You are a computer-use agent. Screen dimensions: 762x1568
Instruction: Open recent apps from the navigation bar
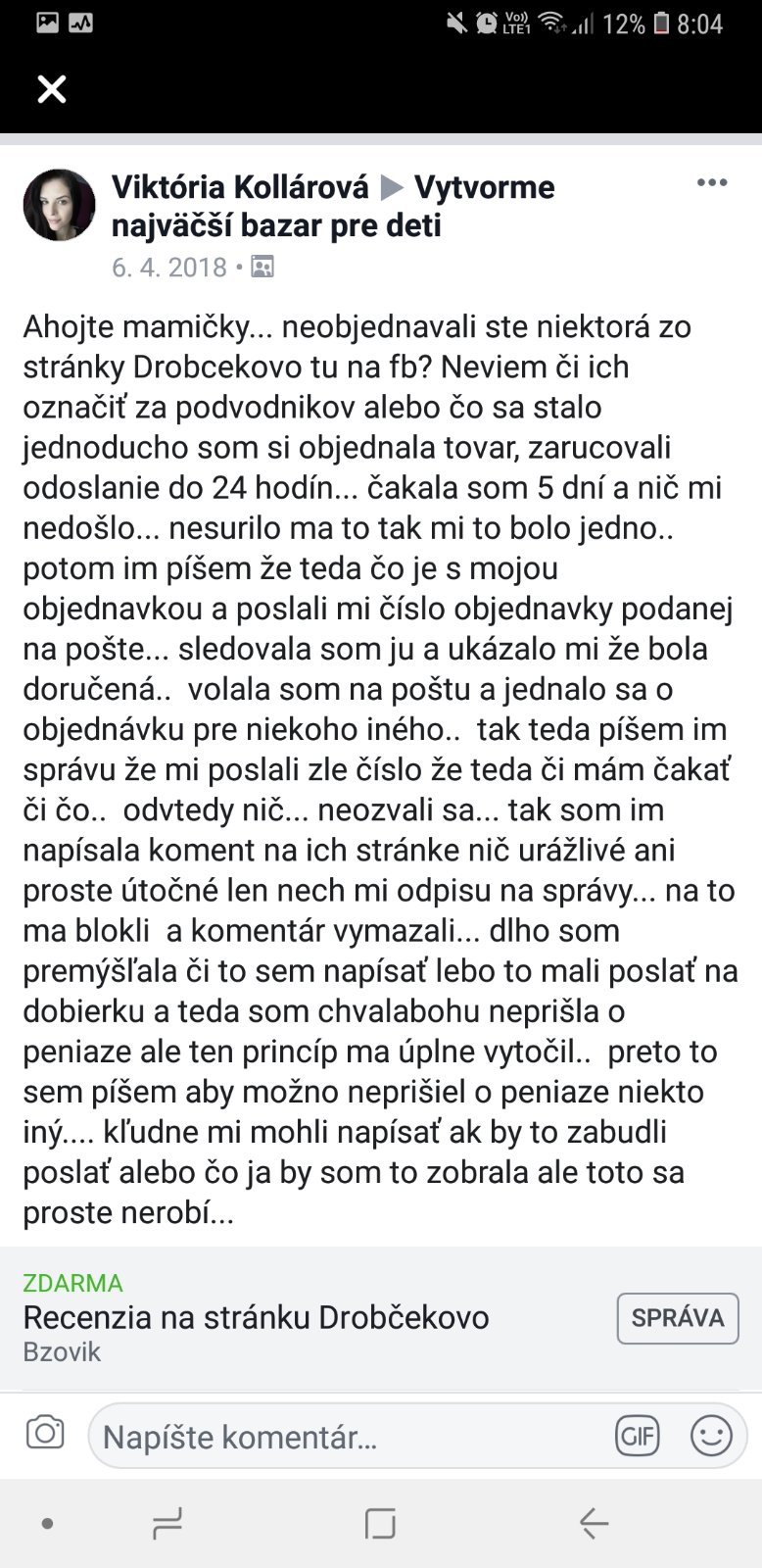167,1523
